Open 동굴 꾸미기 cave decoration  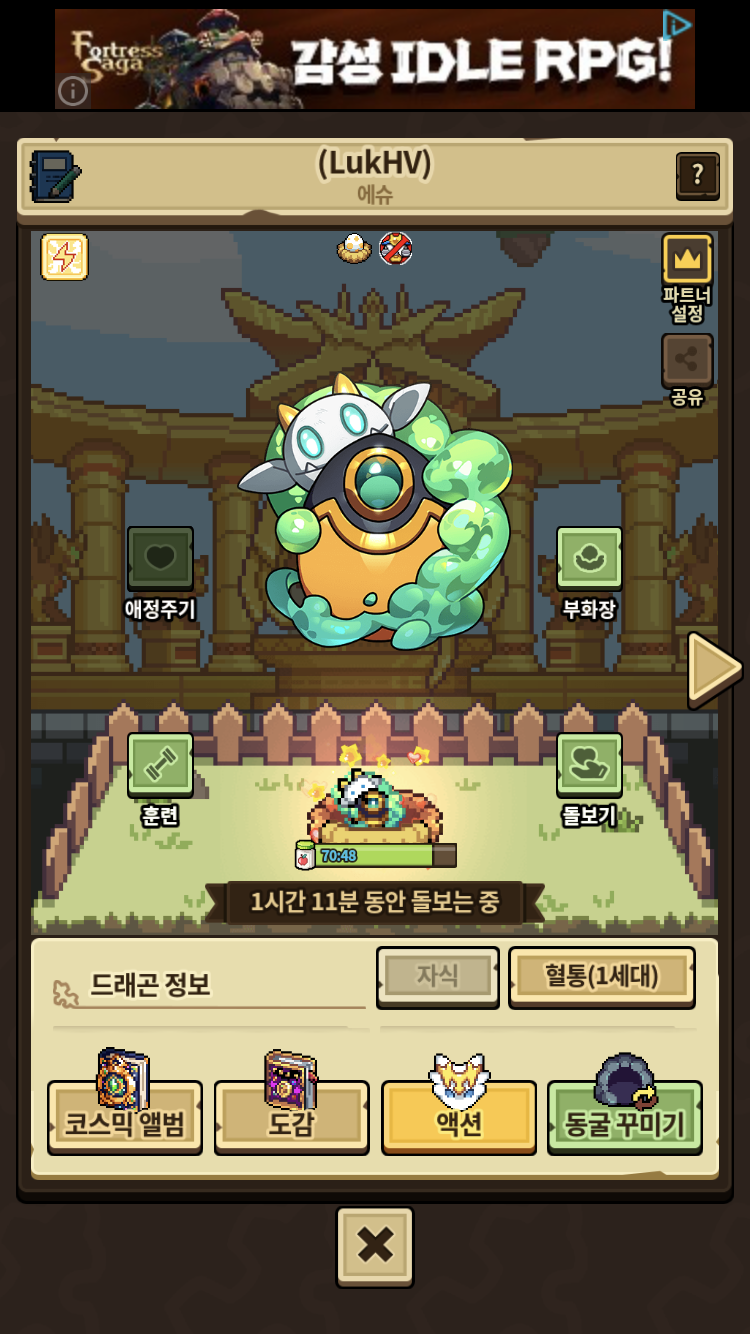click(x=625, y=1122)
